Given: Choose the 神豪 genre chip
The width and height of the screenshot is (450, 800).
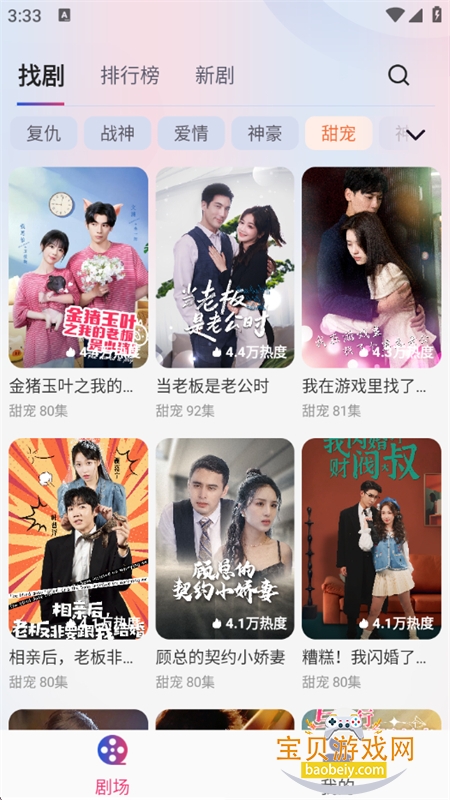Looking at the screenshot, I should 265,134.
